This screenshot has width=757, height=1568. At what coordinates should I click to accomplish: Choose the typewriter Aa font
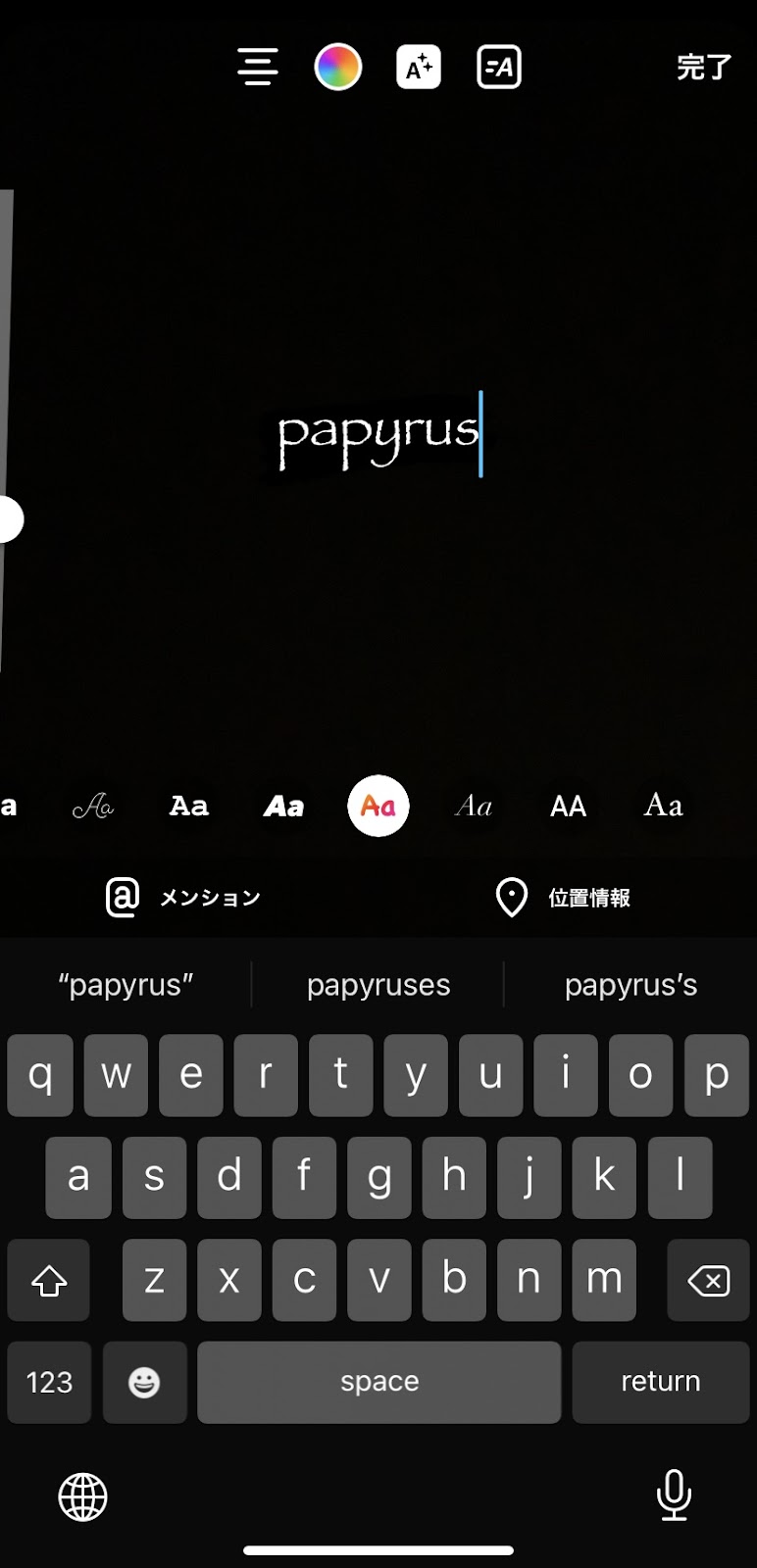[189, 806]
